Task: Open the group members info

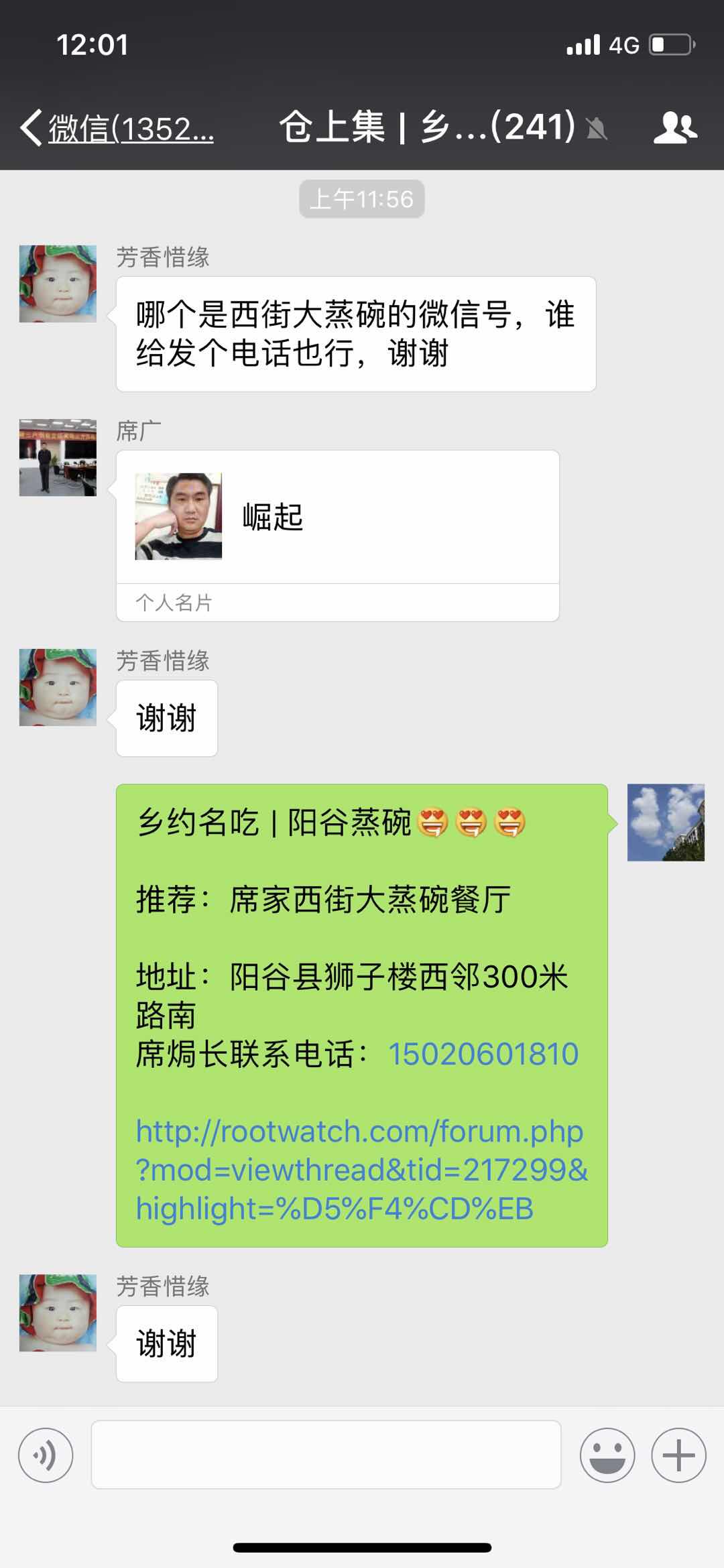Action: tap(675, 127)
